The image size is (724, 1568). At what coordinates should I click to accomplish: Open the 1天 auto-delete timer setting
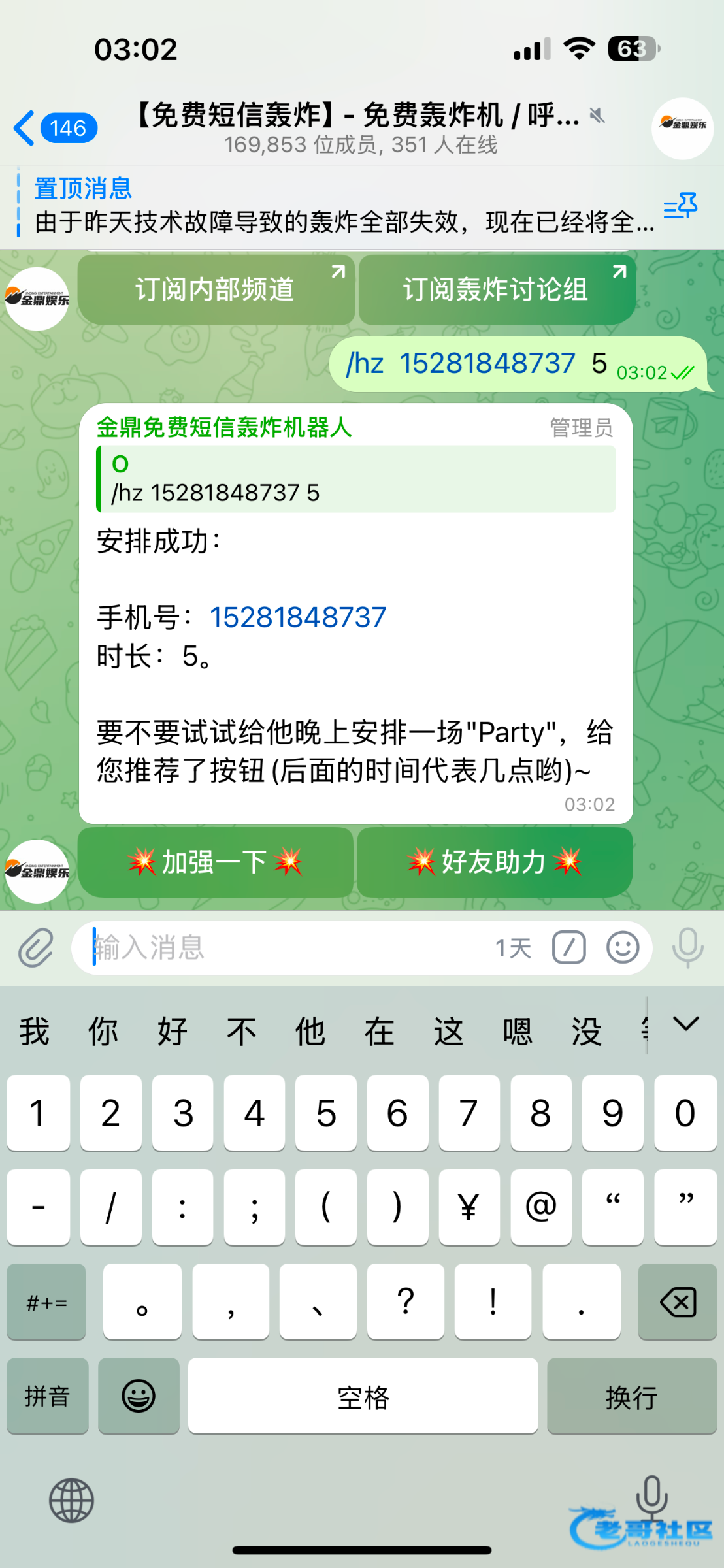[513, 947]
